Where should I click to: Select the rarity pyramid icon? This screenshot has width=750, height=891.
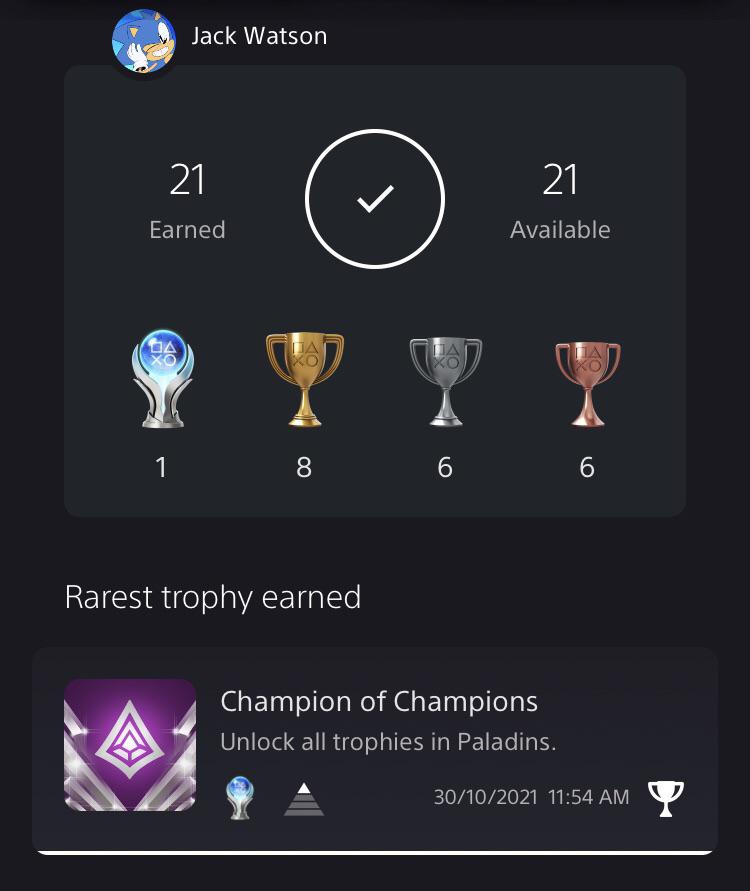(x=304, y=797)
